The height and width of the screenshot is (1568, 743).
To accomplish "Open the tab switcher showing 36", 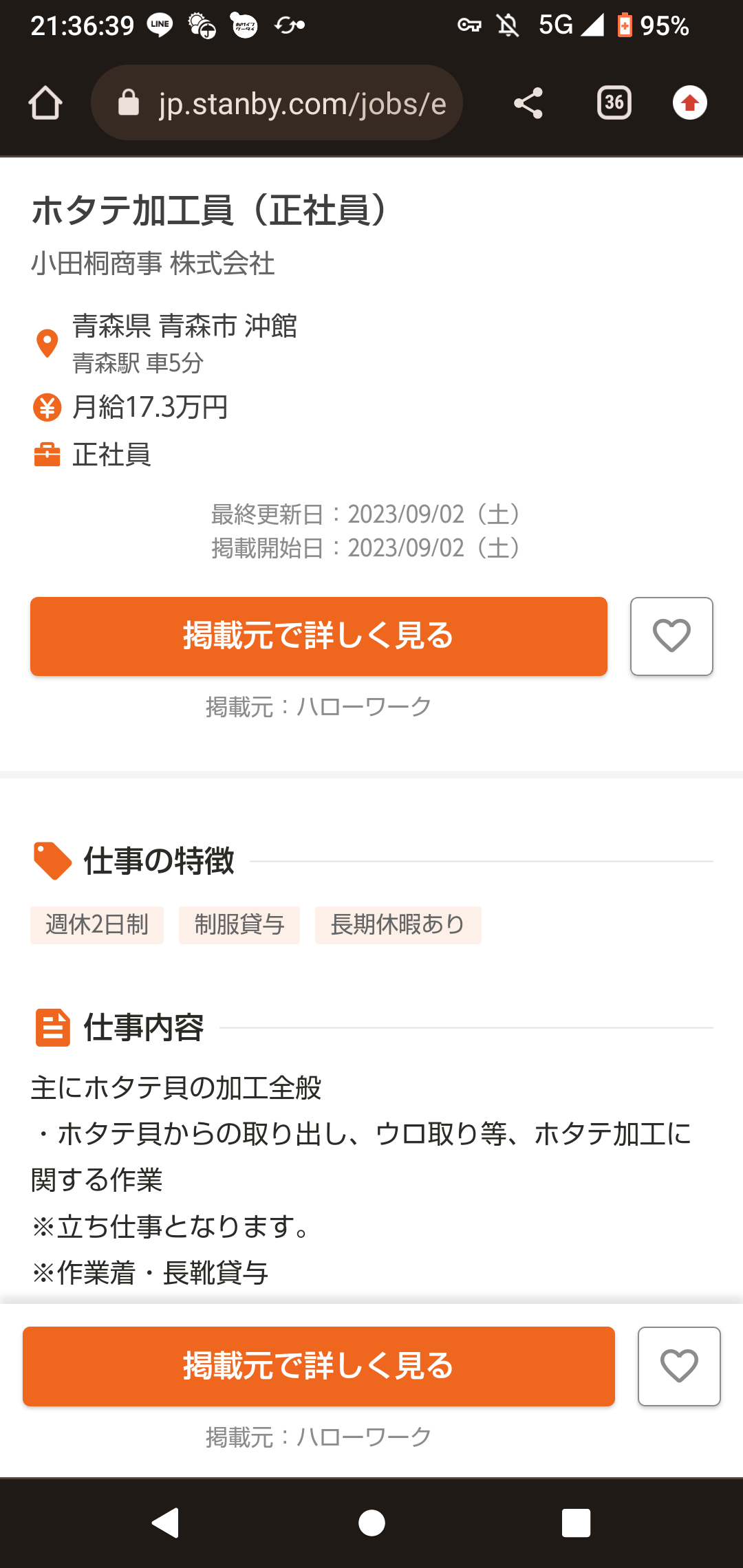I will coord(614,103).
